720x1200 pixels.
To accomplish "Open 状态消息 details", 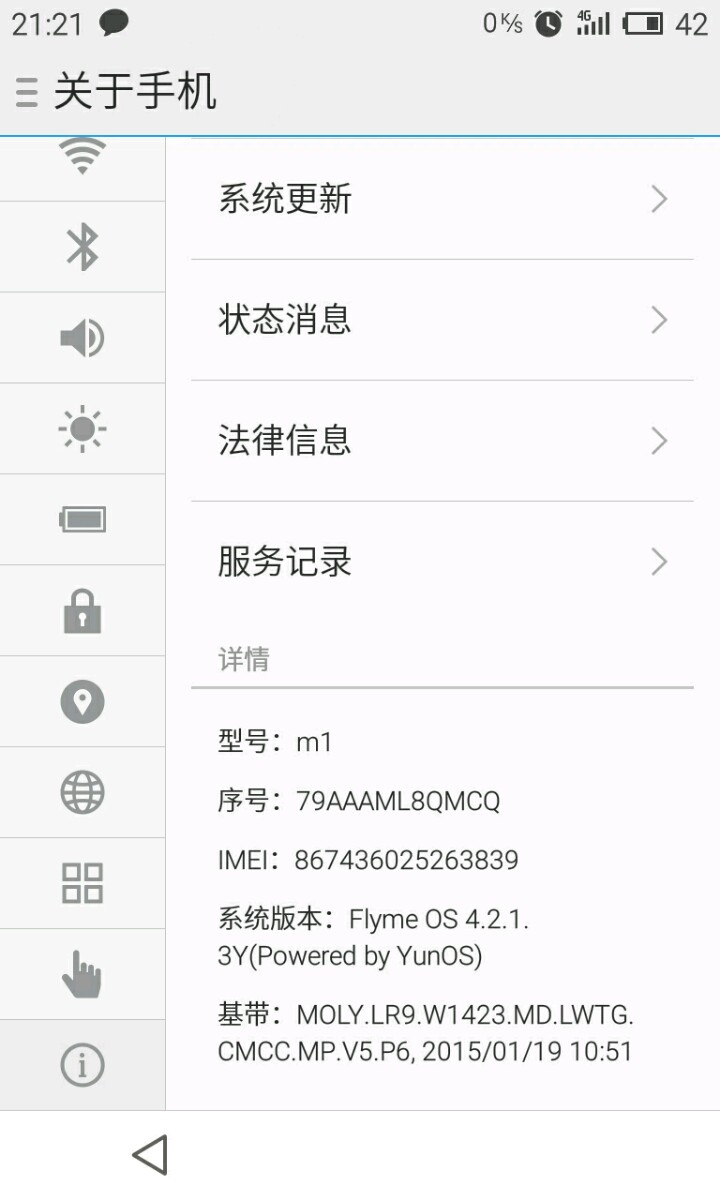I will 442,320.
